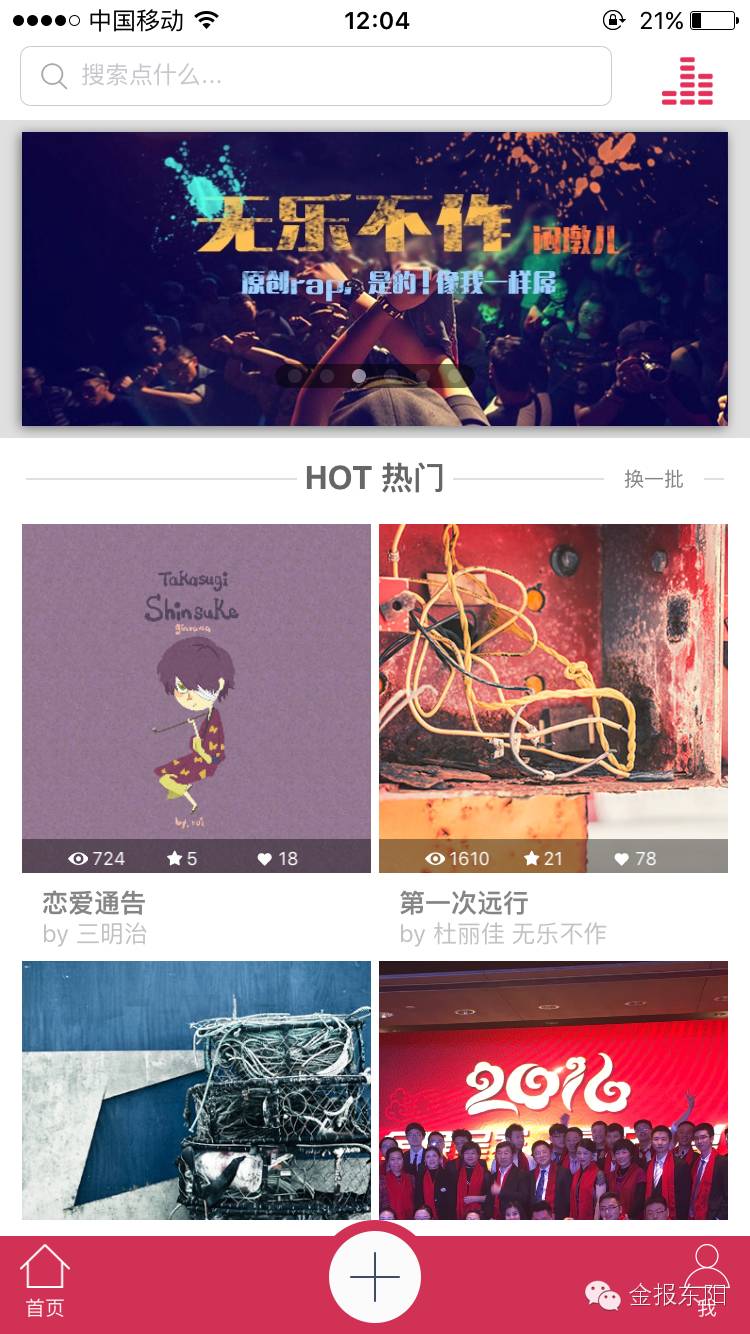This screenshot has height=1334, width=750.
Task: Open the fishing cages photo card
Action: 196,1090
